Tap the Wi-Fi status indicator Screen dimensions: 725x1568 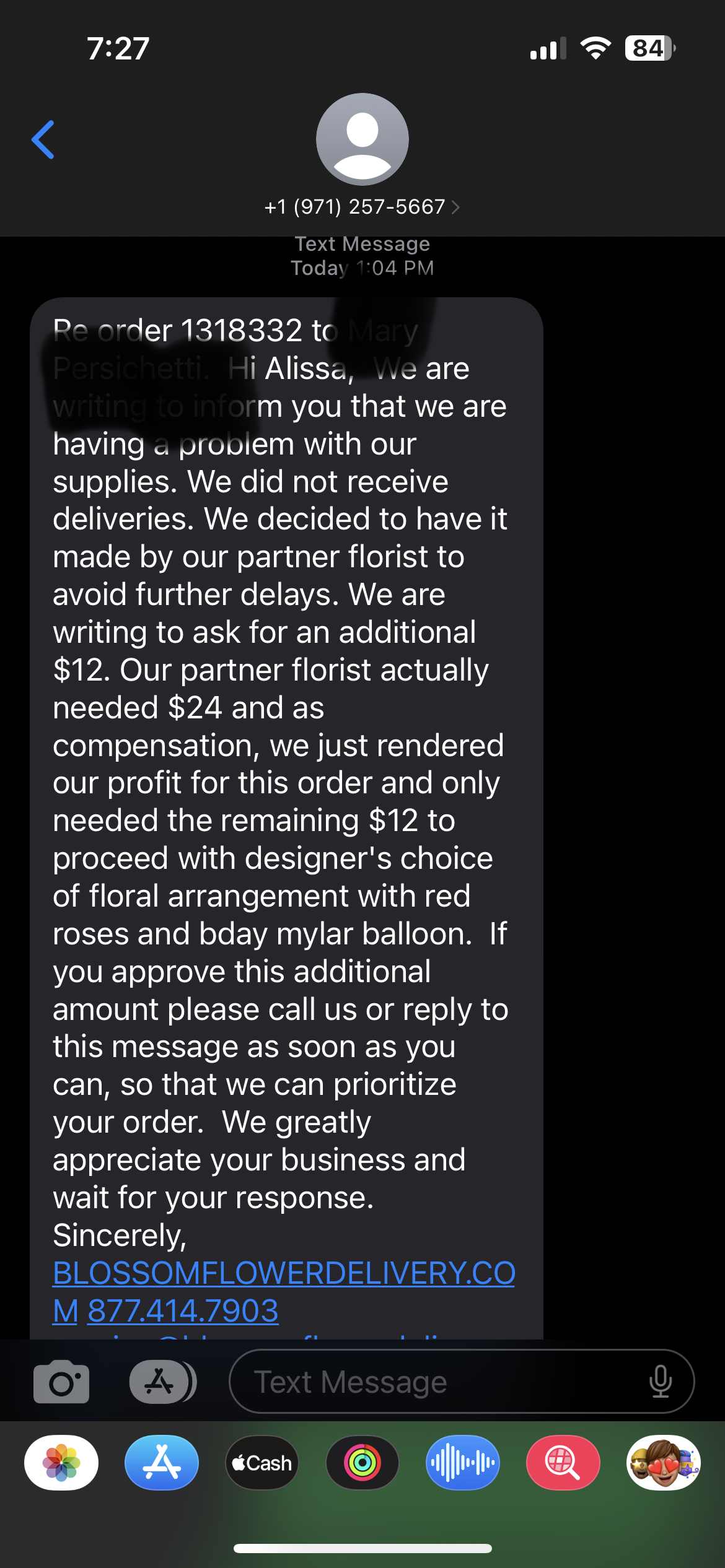click(595, 46)
